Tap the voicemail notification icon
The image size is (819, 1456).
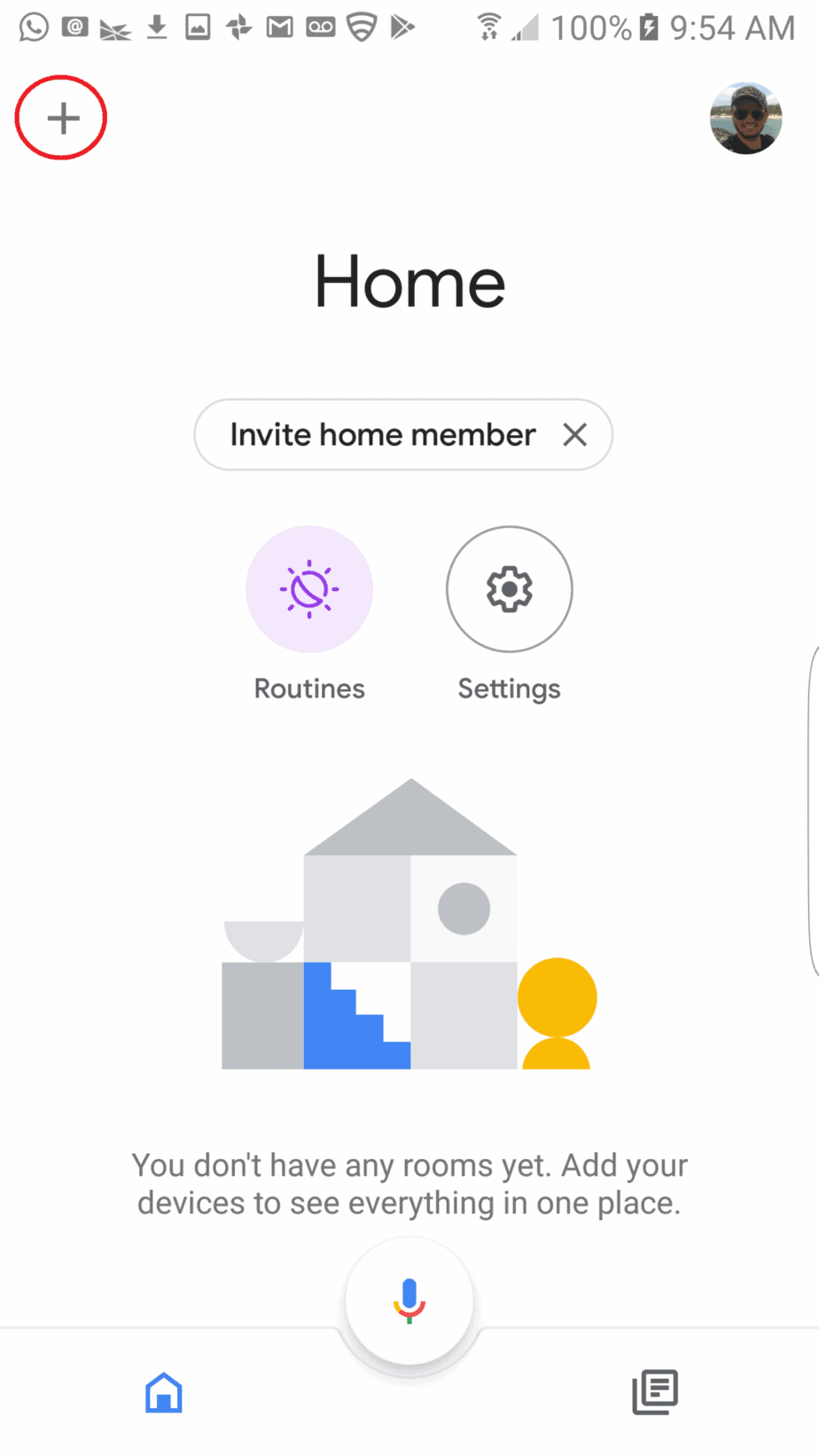[x=319, y=27]
